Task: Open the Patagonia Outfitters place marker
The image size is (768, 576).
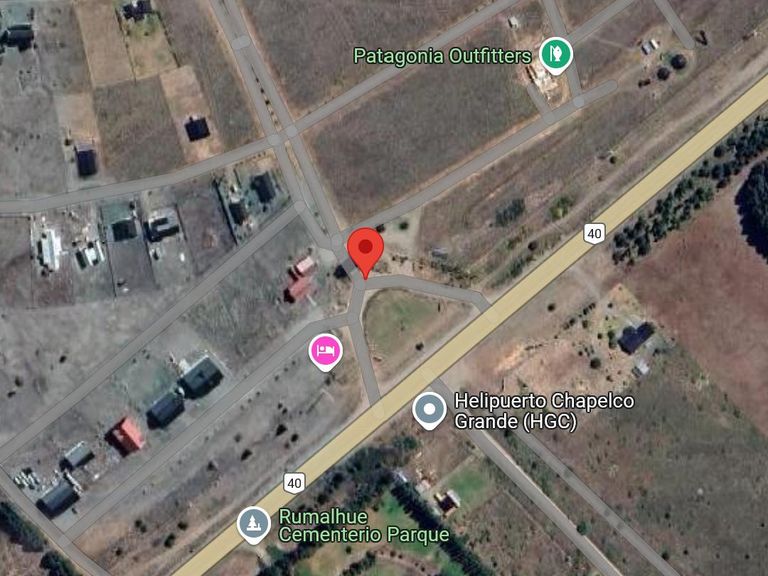Action: pyautogui.click(x=556, y=53)
